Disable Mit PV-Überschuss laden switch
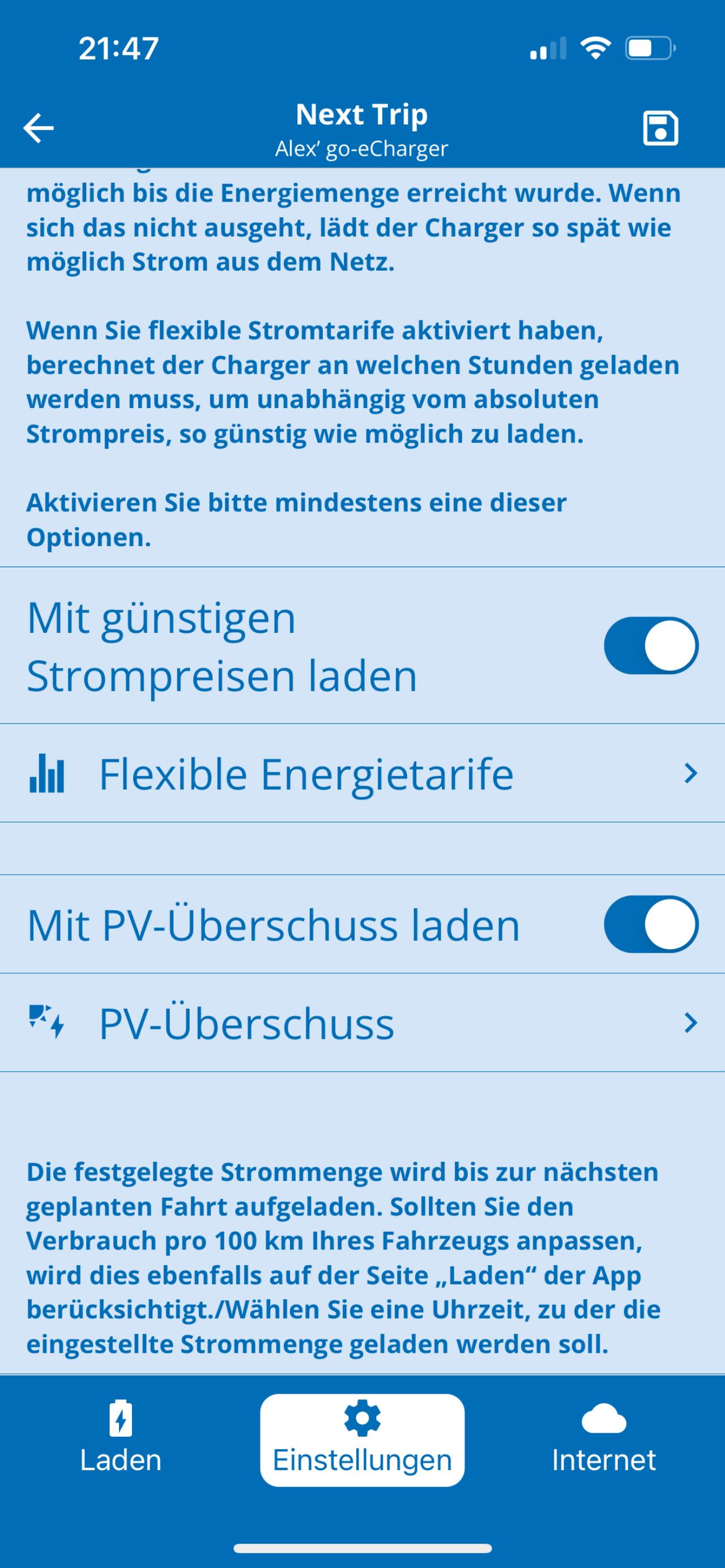This screenshot has width=725, height=1568. point(651,924)
